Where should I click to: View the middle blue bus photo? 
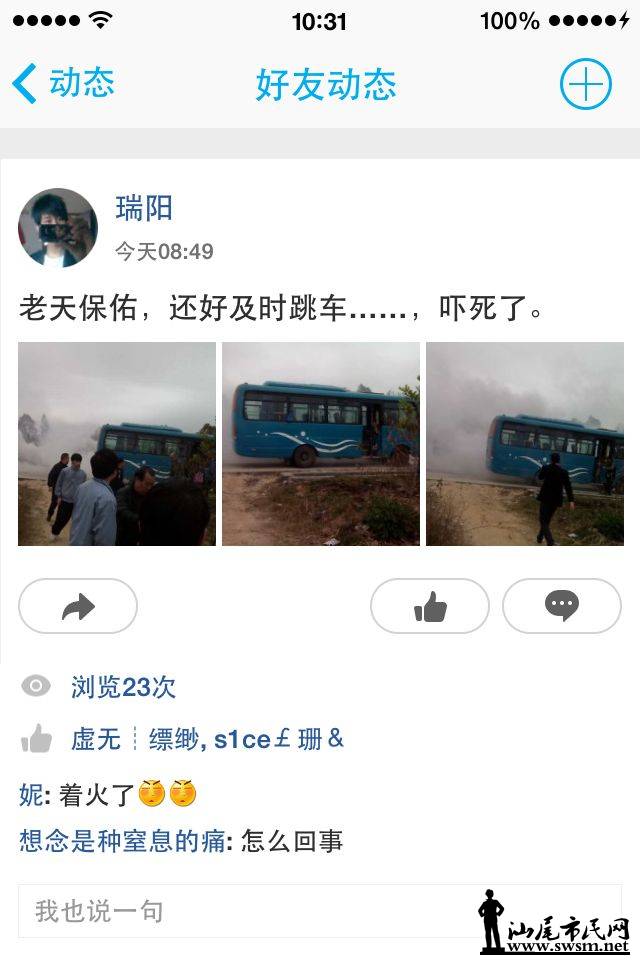321,444
